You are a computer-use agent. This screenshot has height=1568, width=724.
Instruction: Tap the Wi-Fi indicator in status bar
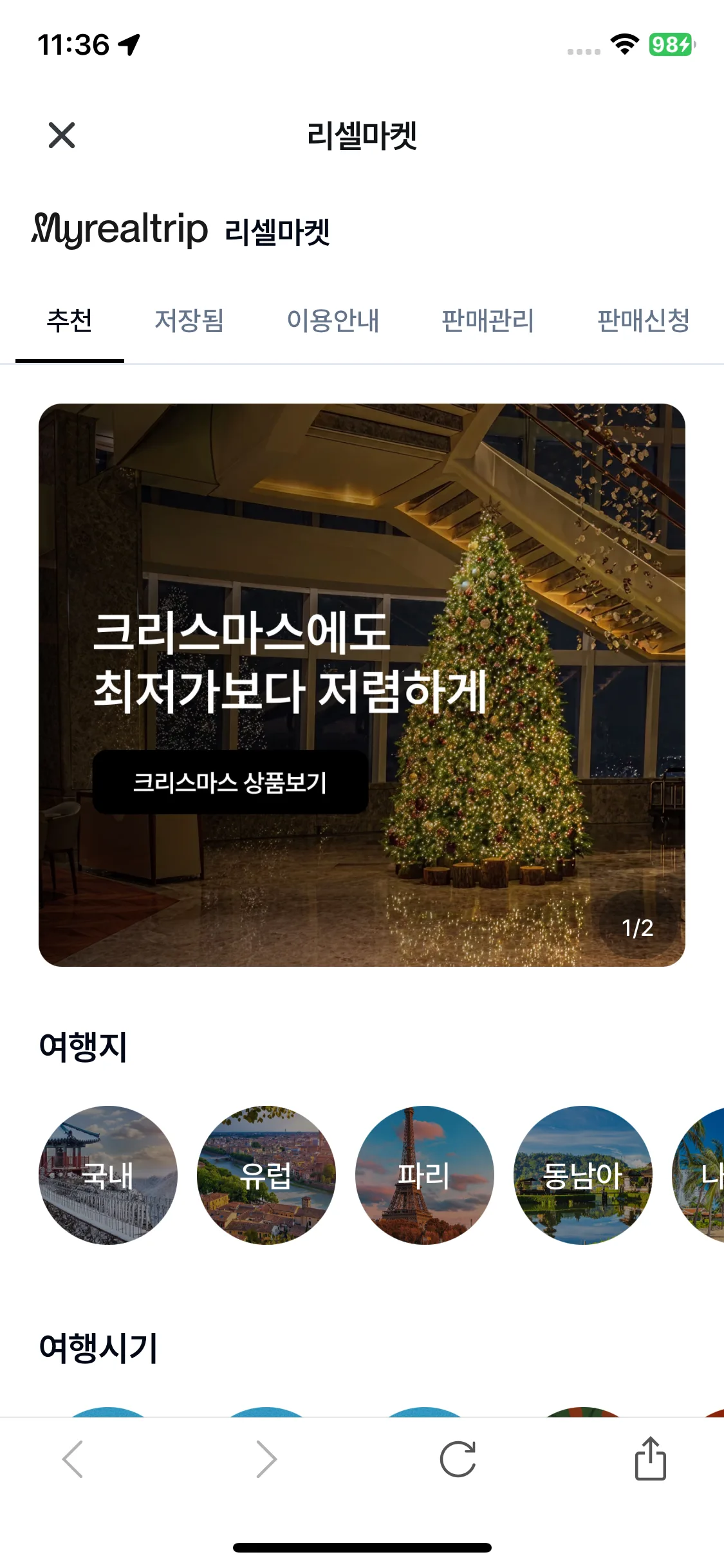pyautogui.click(x=622, y=45)
